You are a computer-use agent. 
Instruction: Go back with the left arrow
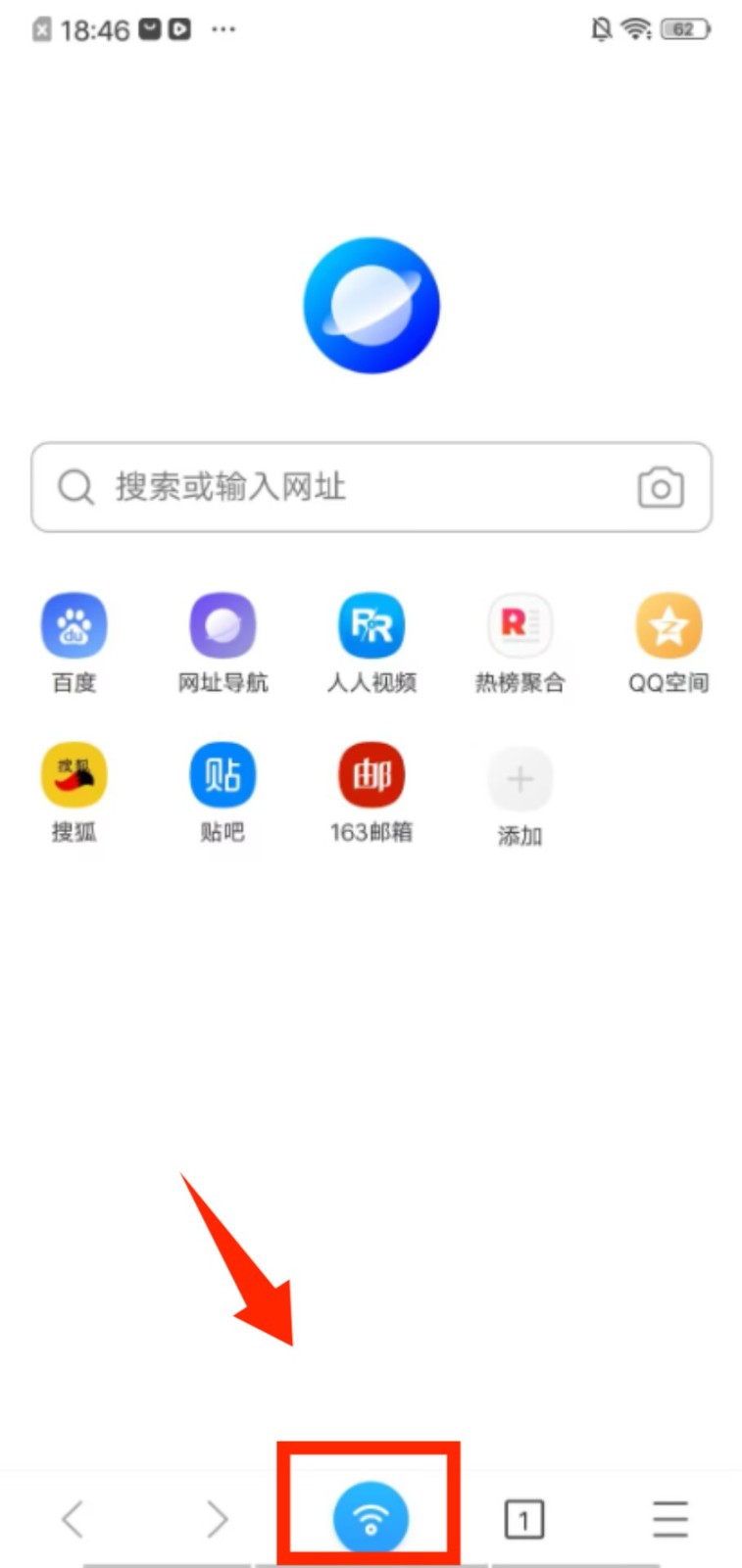(x=73, y=1520)
